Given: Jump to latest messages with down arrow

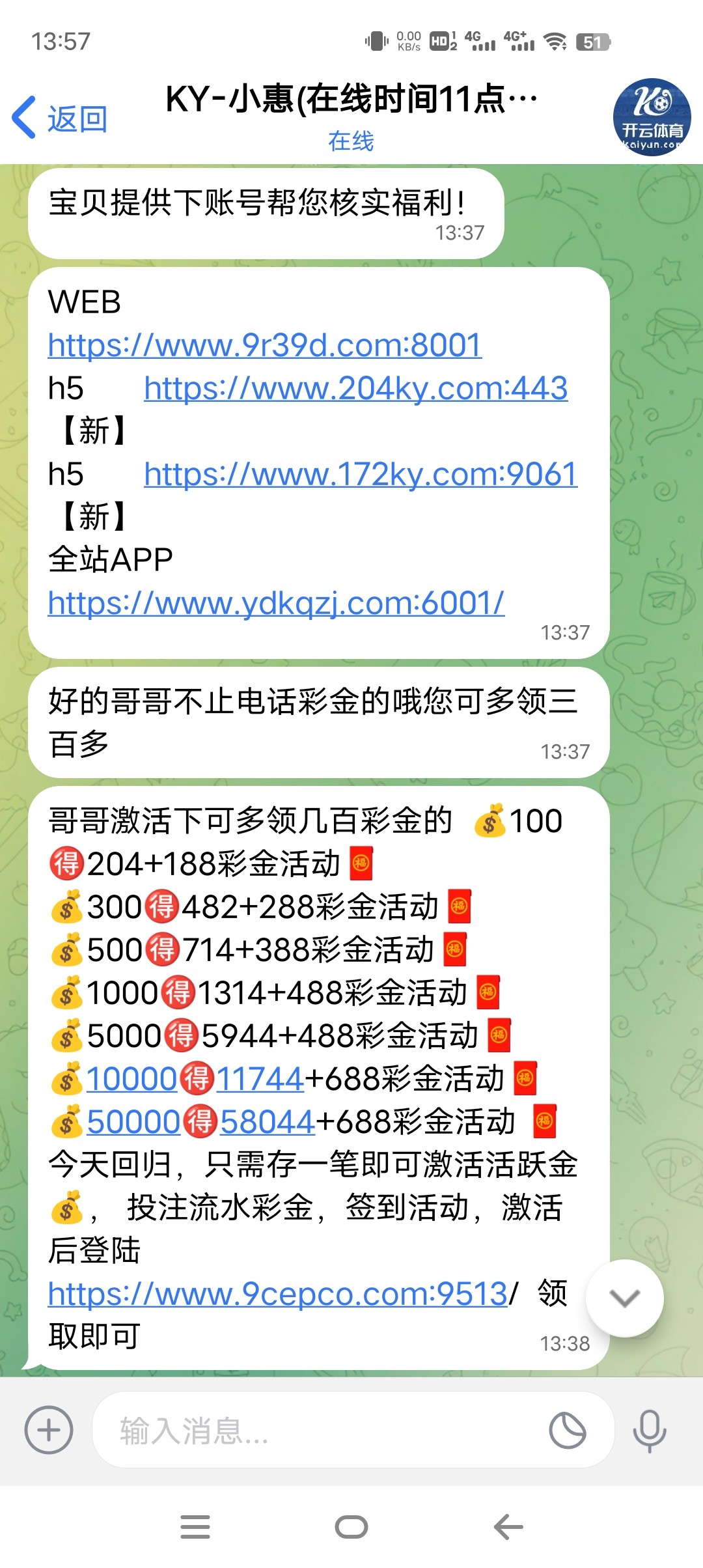Looking at the screenshot, I should coord(625,1298).
